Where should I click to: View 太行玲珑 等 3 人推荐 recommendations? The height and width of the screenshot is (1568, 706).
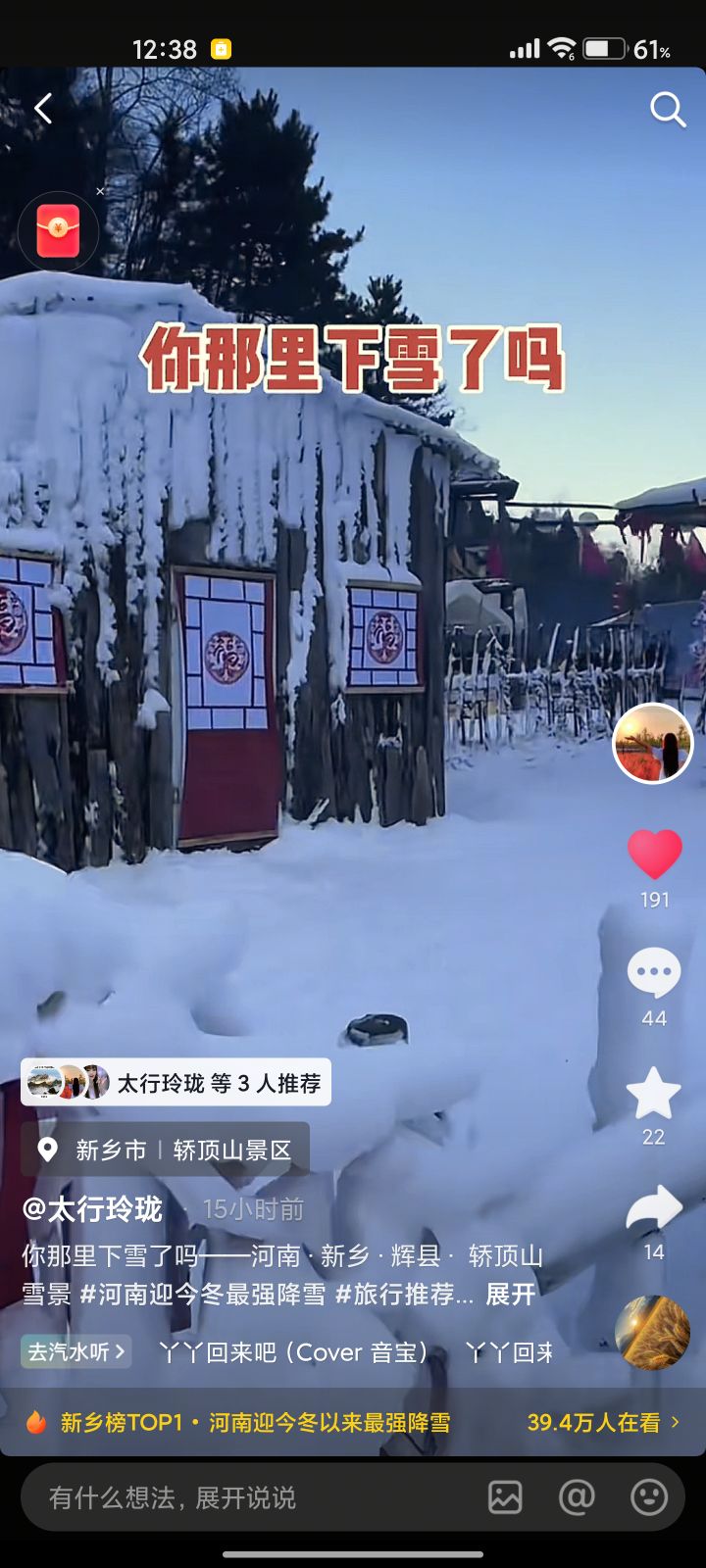pos(176,1083)
